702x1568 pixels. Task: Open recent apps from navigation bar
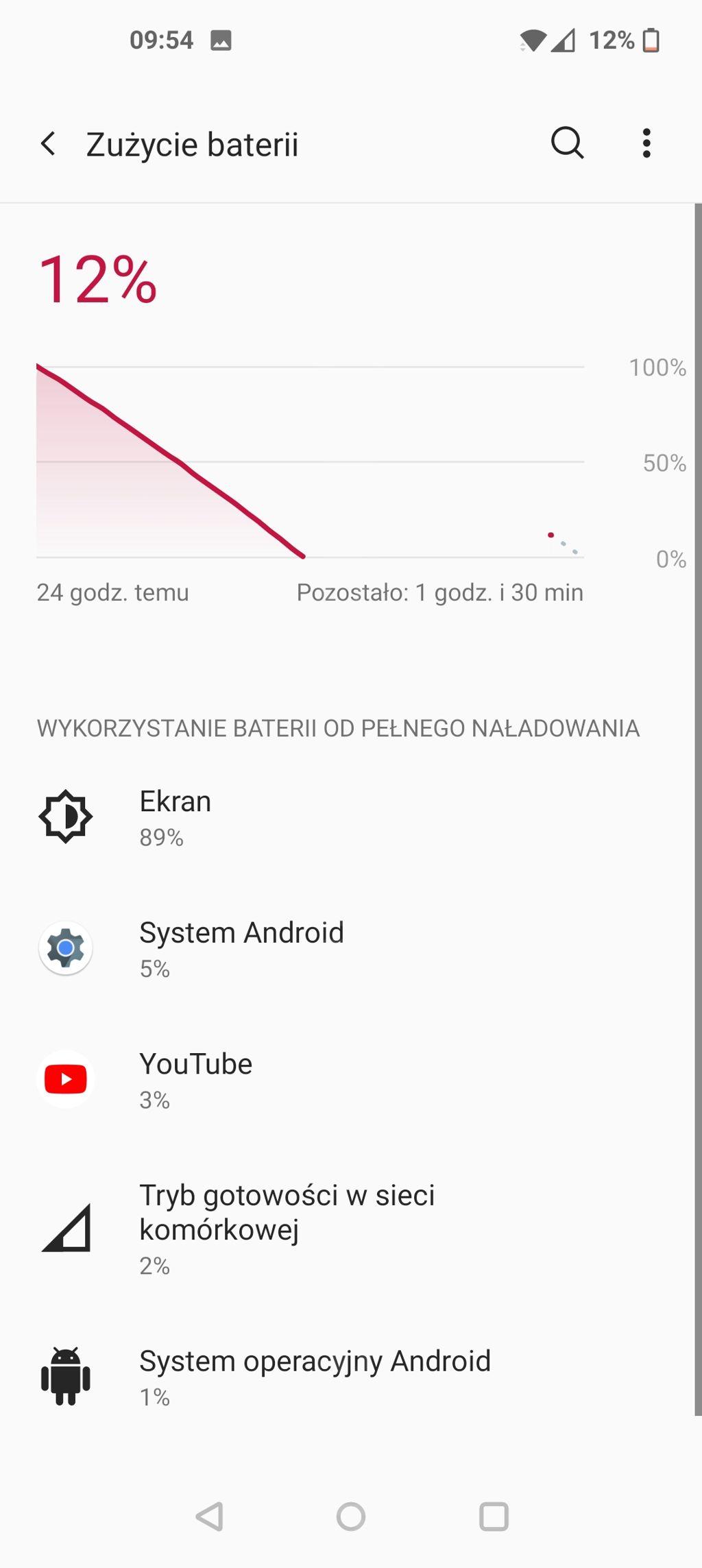tap(494, 1517)
